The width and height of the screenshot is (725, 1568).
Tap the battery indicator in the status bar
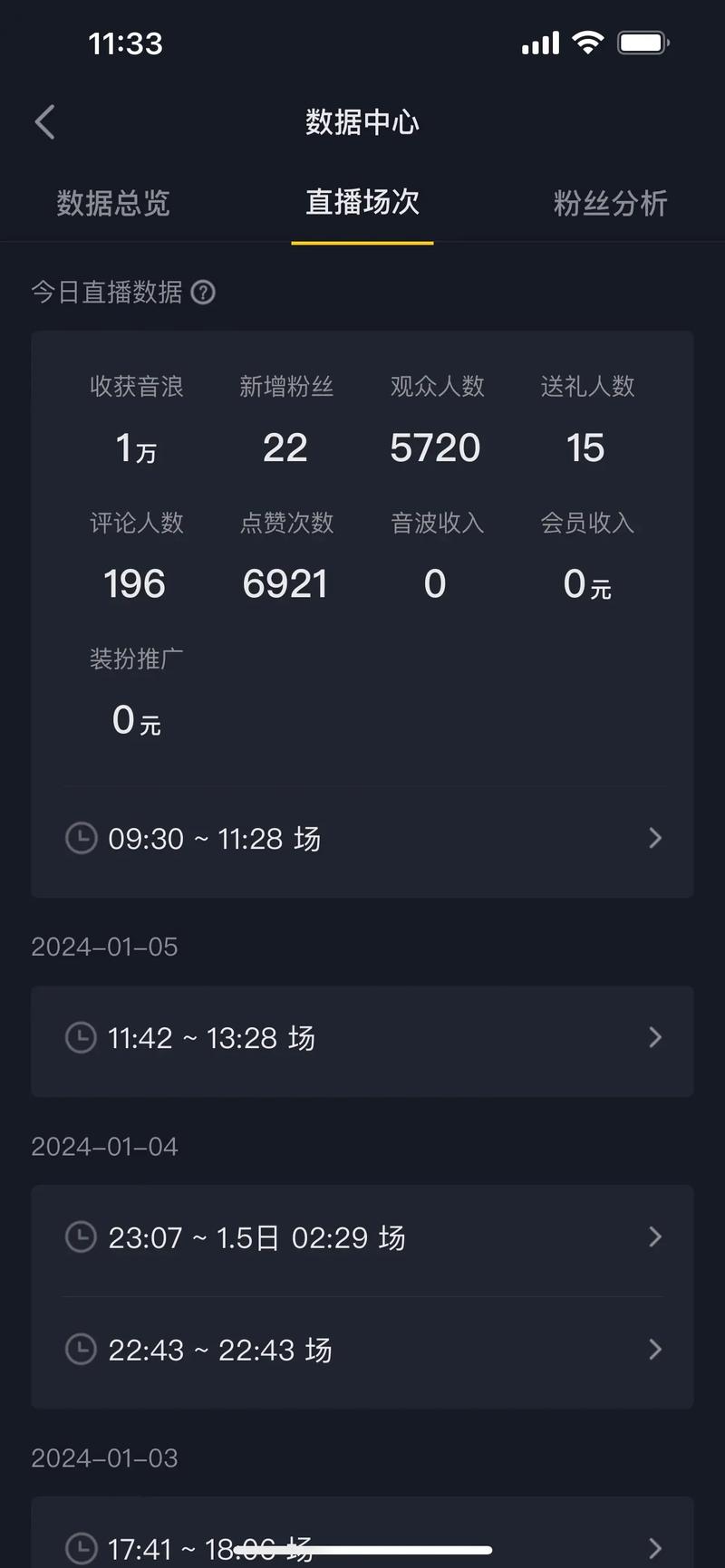pos(643,42)
